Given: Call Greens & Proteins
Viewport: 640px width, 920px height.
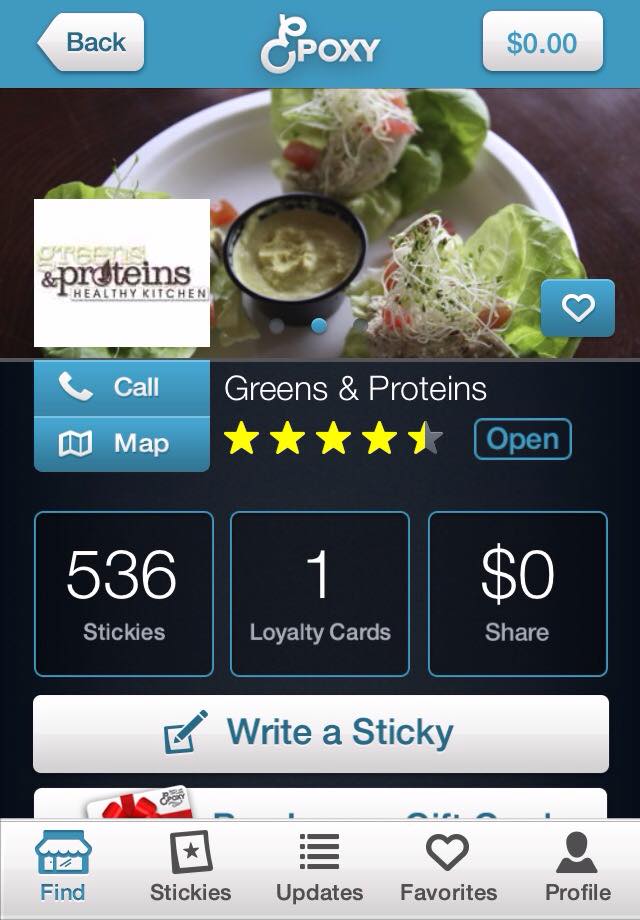Looking at the screenshot, I should (x=122, y=388).
